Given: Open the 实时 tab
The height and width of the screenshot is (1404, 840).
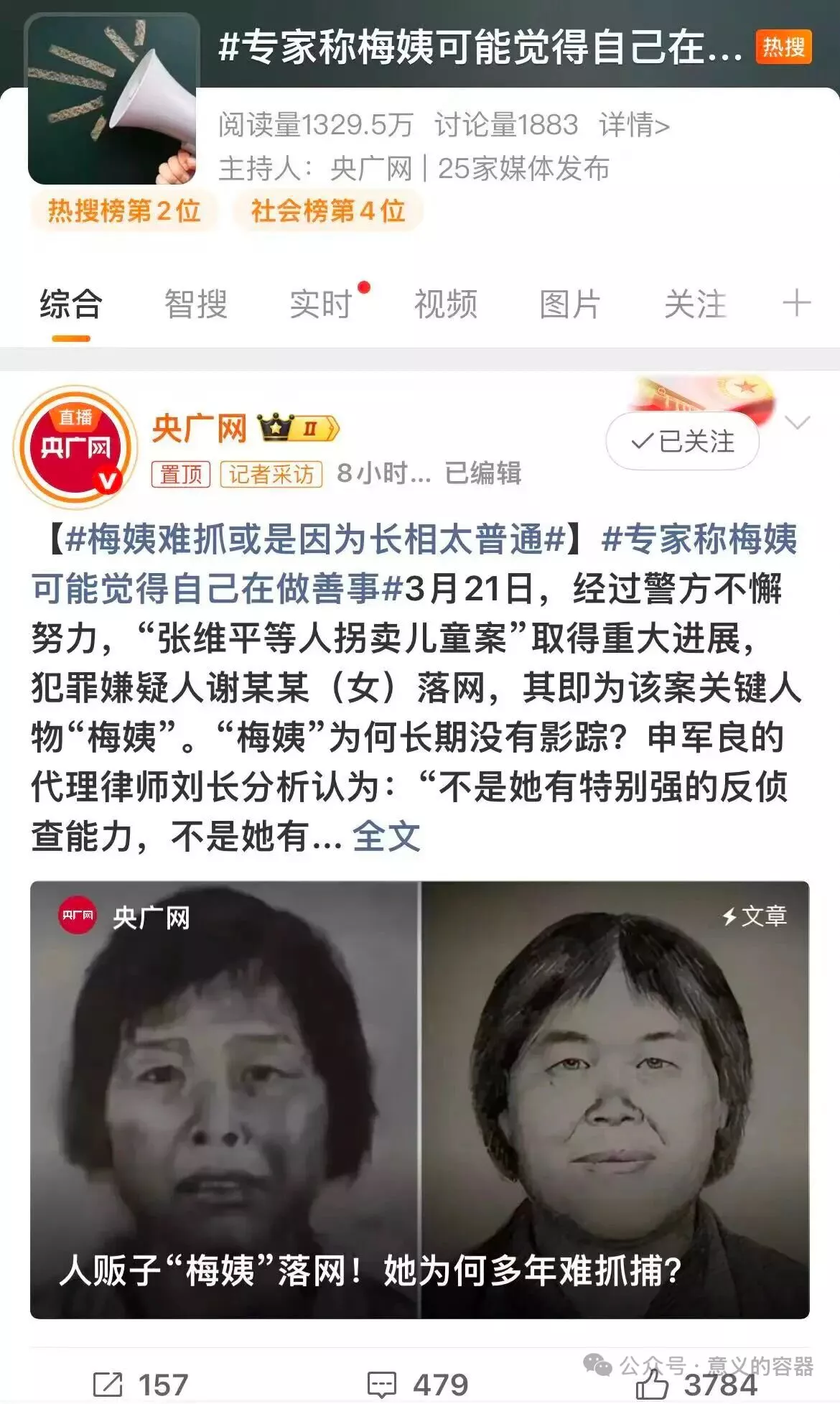Looking at the screenshot, I should pyautogui.click(x=321, y=304).
